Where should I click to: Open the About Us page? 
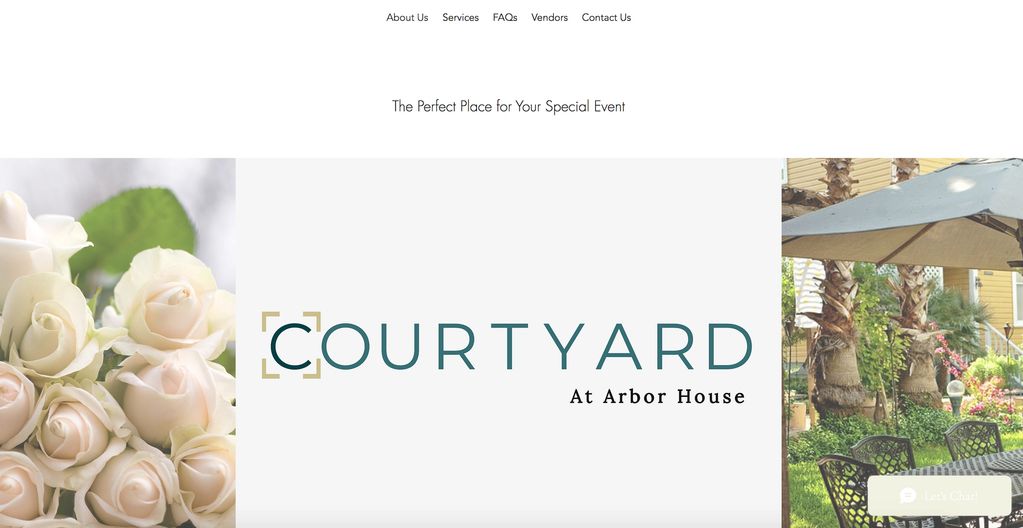tap(407, 17)
